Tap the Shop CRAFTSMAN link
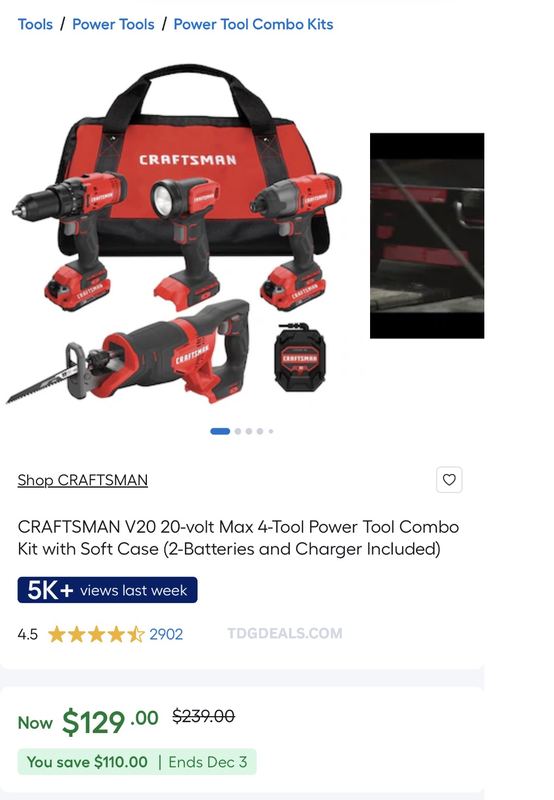Image resolution: width=554 pixels, height=800 pixels. [83, 480]
